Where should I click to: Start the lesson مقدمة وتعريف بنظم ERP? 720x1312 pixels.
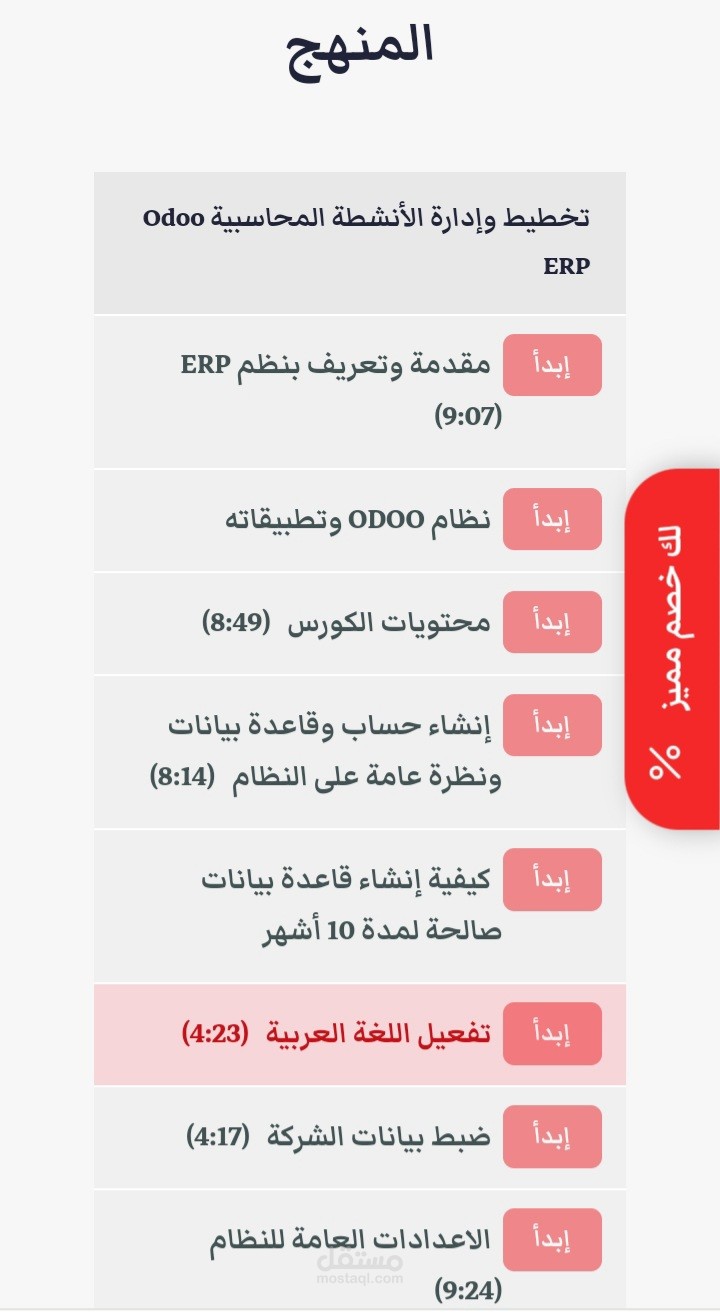tap(552, 365)
